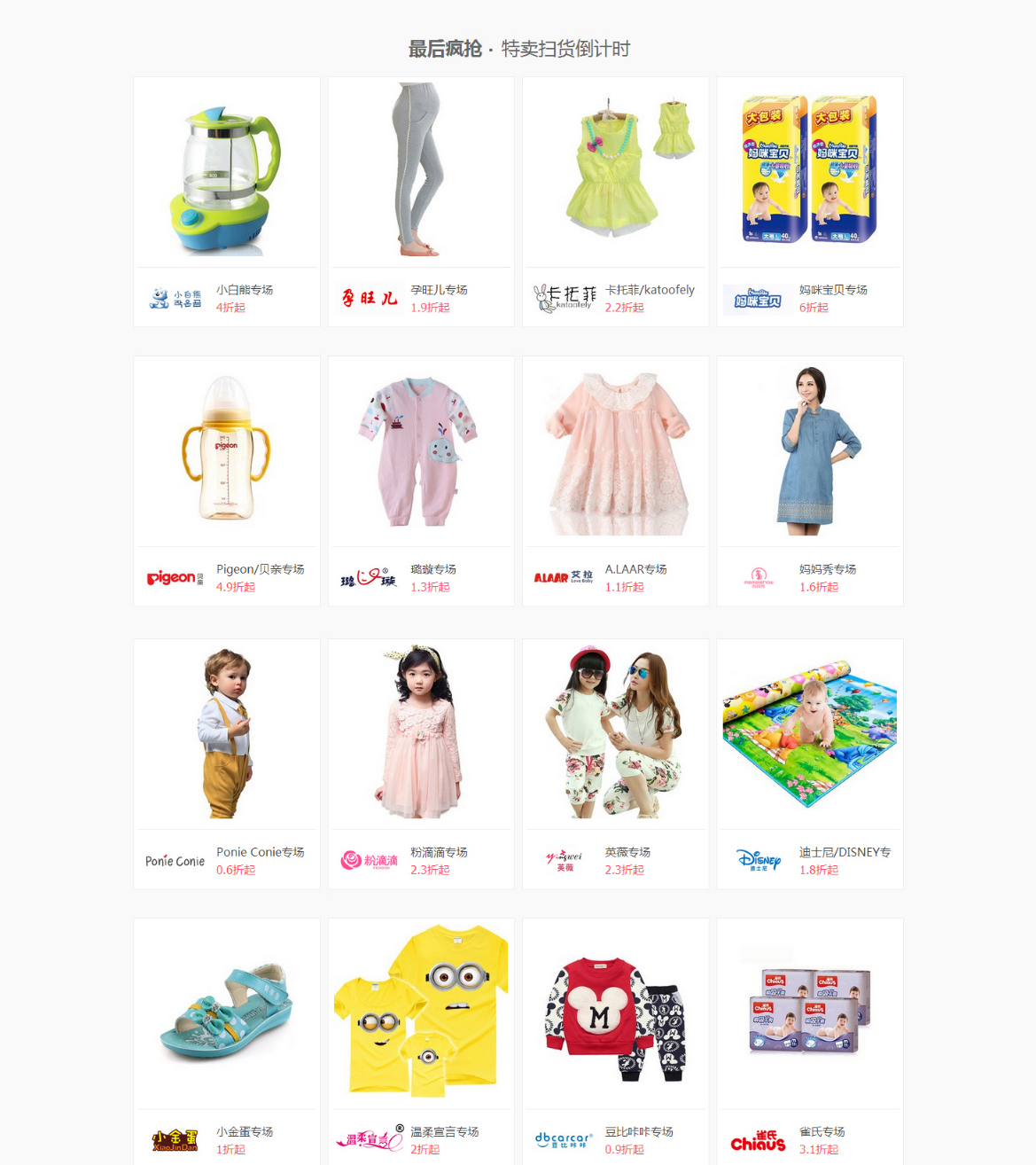
Task: Open the 雀氏专场 diaper card
Action: pyautogui.click(x=809, y=1015)
